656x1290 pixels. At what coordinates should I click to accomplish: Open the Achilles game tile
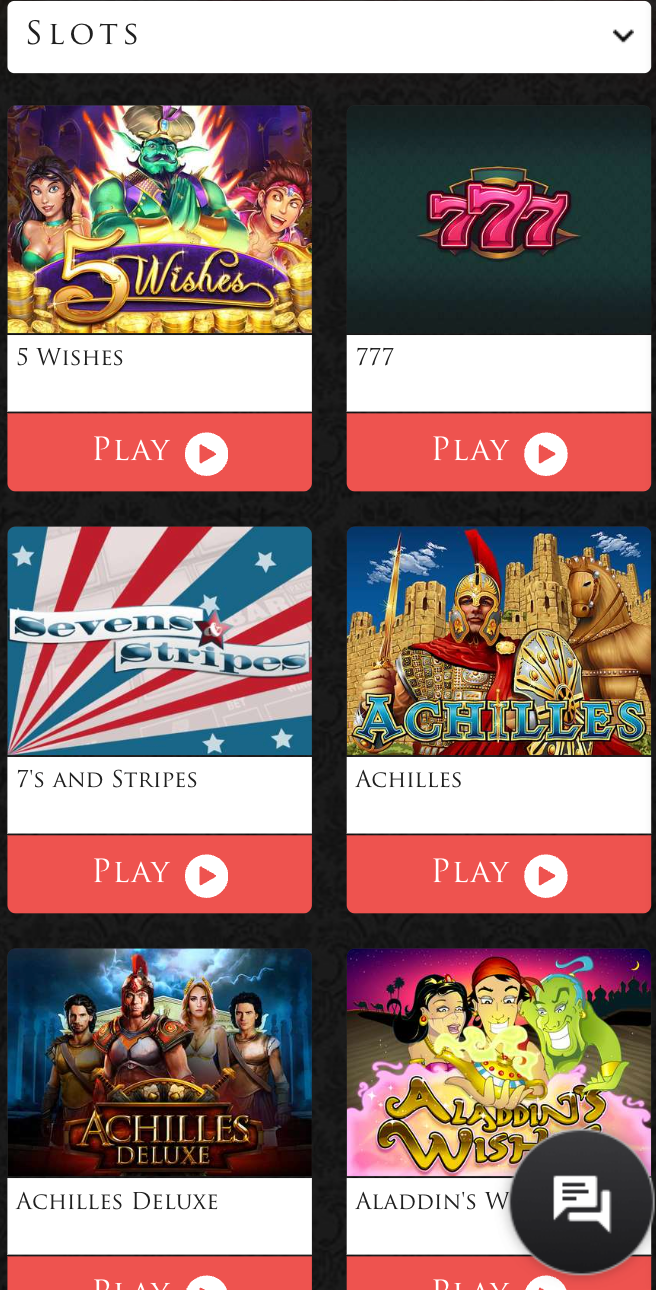pyautogui.click(x=498, y=641)
